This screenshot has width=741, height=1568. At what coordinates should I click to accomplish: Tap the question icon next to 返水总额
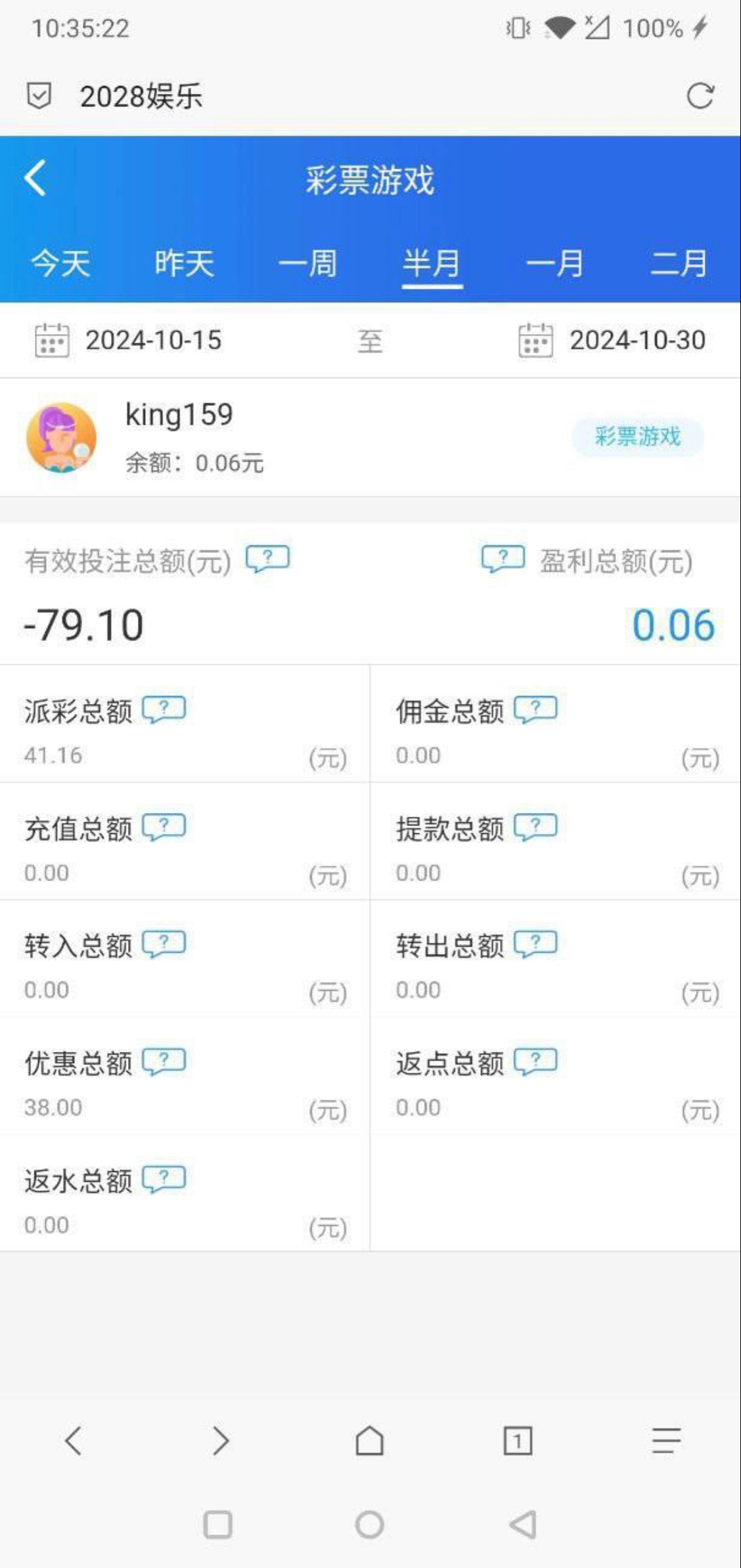(164, 1179)
